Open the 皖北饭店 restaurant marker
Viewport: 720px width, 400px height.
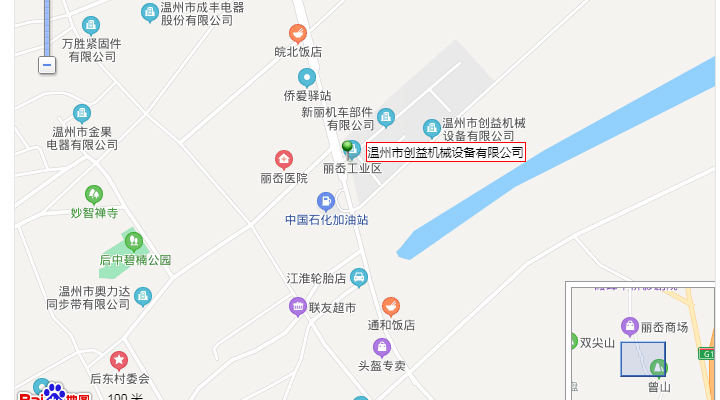coord(297,33)
